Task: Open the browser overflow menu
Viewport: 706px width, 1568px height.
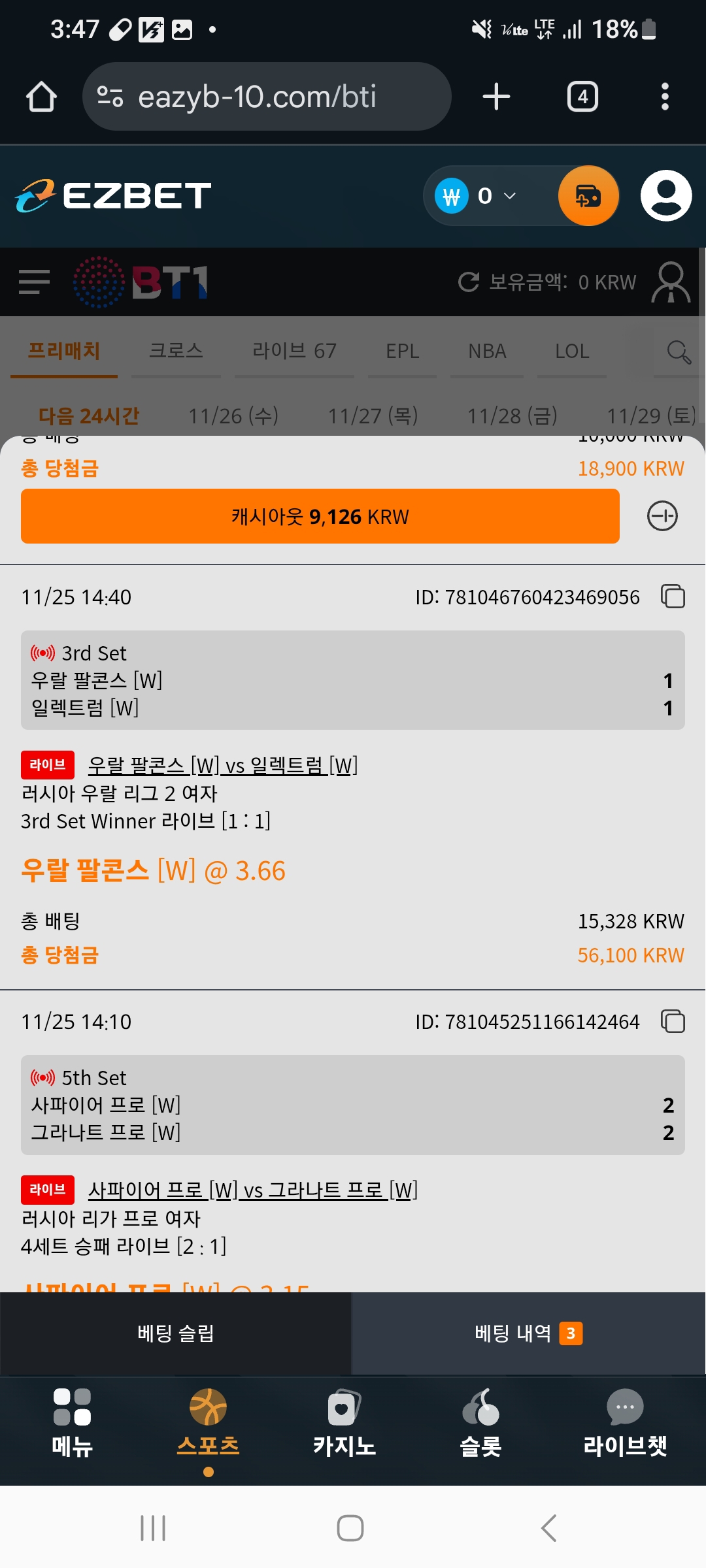Action: pyautogui.click(x=665, y=97)
